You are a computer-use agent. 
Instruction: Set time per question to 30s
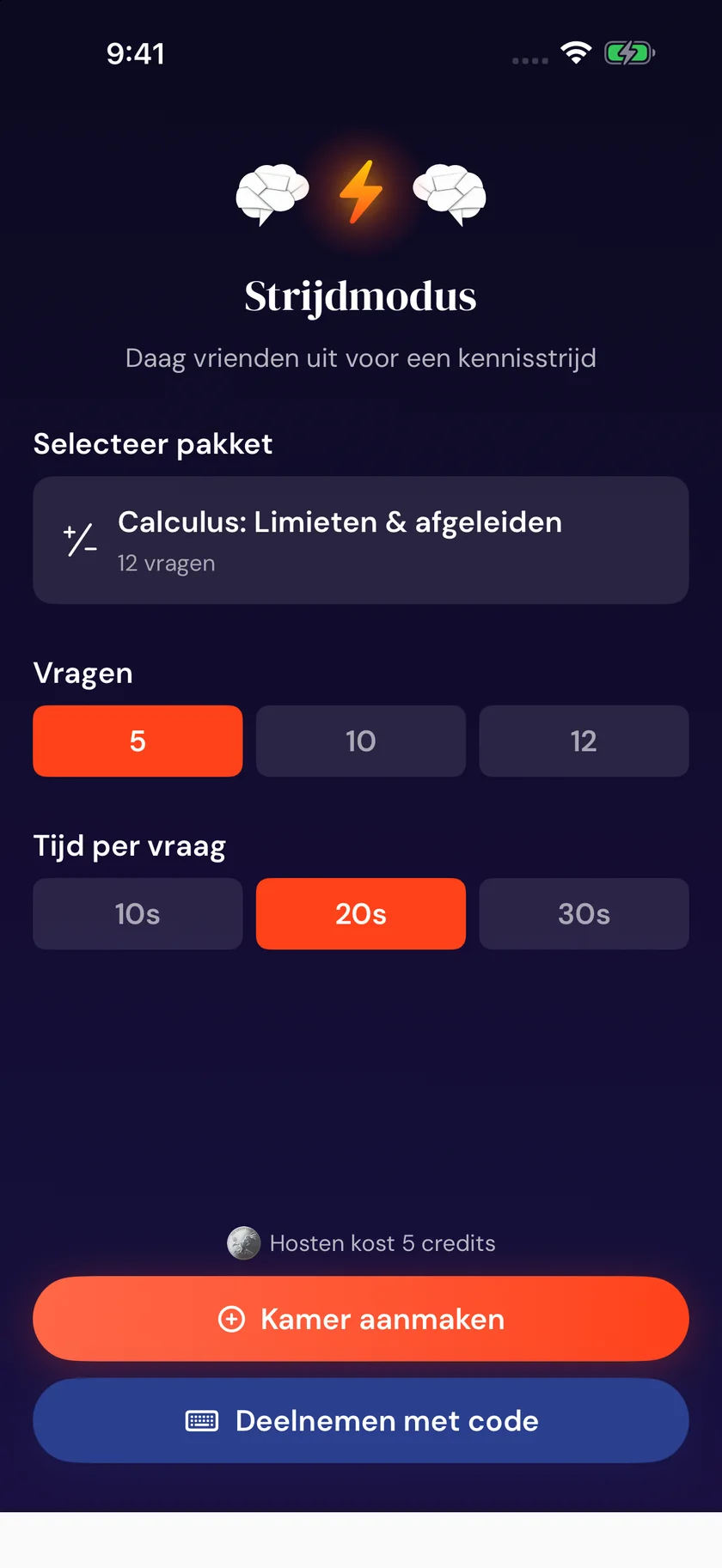[x=584, y=913]
